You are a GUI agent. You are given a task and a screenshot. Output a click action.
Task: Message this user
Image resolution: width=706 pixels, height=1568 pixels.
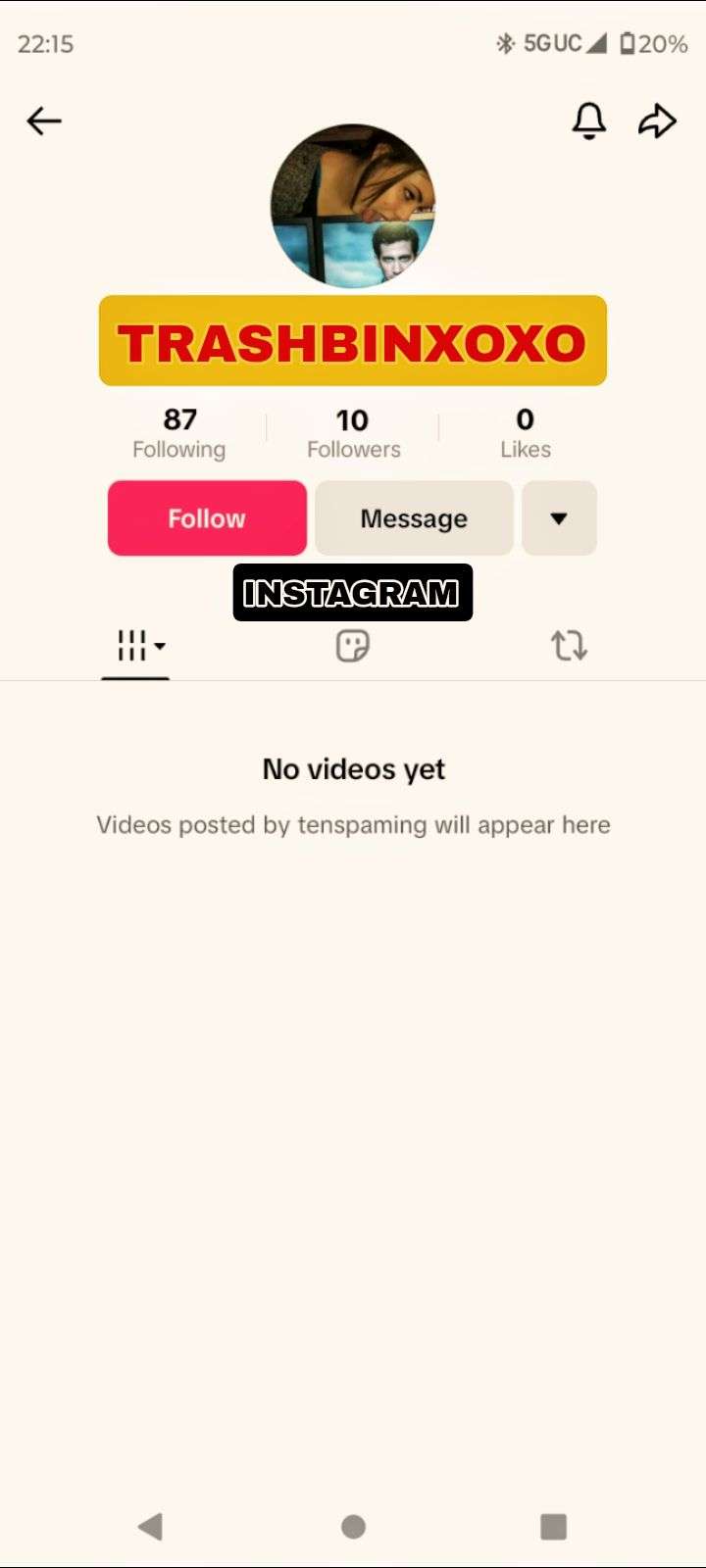(x=414, y=518)
